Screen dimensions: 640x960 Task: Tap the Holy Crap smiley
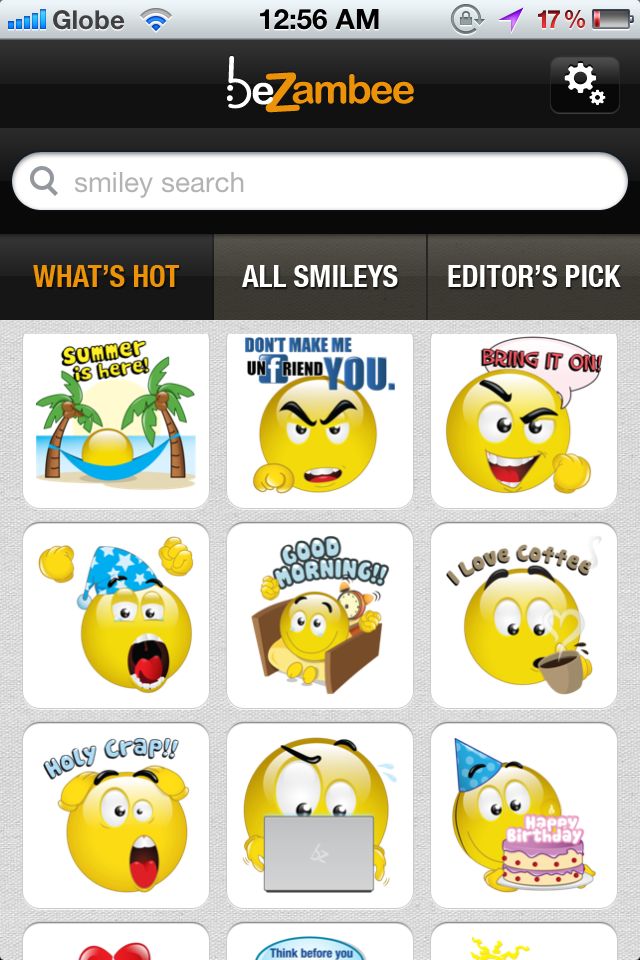click(116, 815)
